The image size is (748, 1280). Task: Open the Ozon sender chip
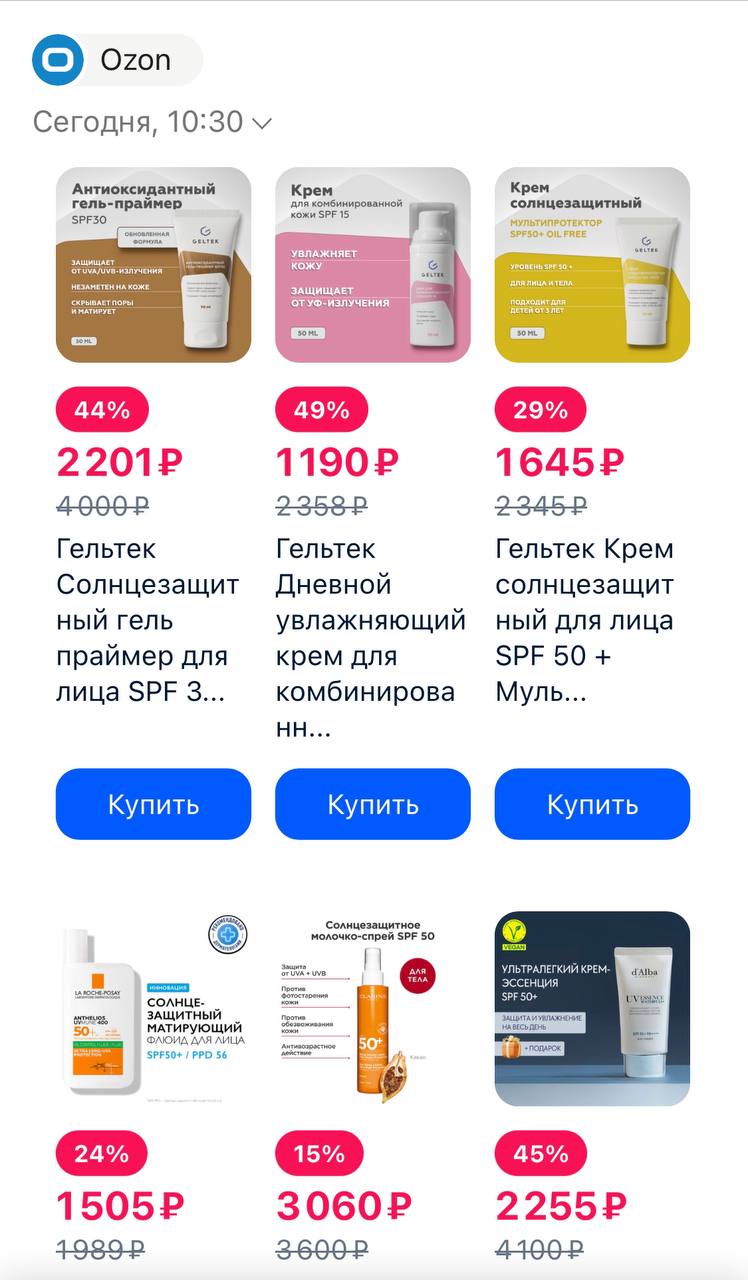[x=117, y=60]
